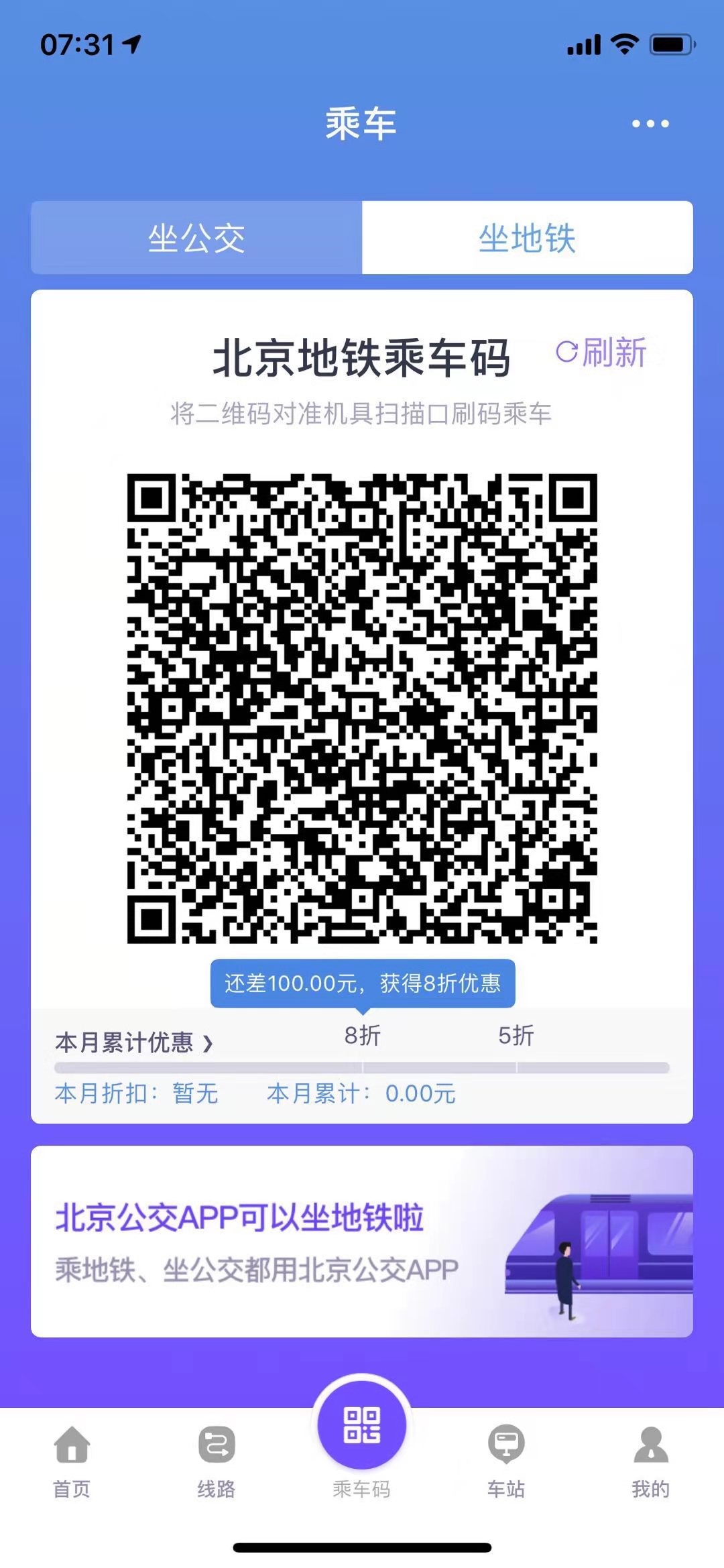Select the 坐地铁 subway tab
Screen dimensions: 724x1568
click(527, 238)
